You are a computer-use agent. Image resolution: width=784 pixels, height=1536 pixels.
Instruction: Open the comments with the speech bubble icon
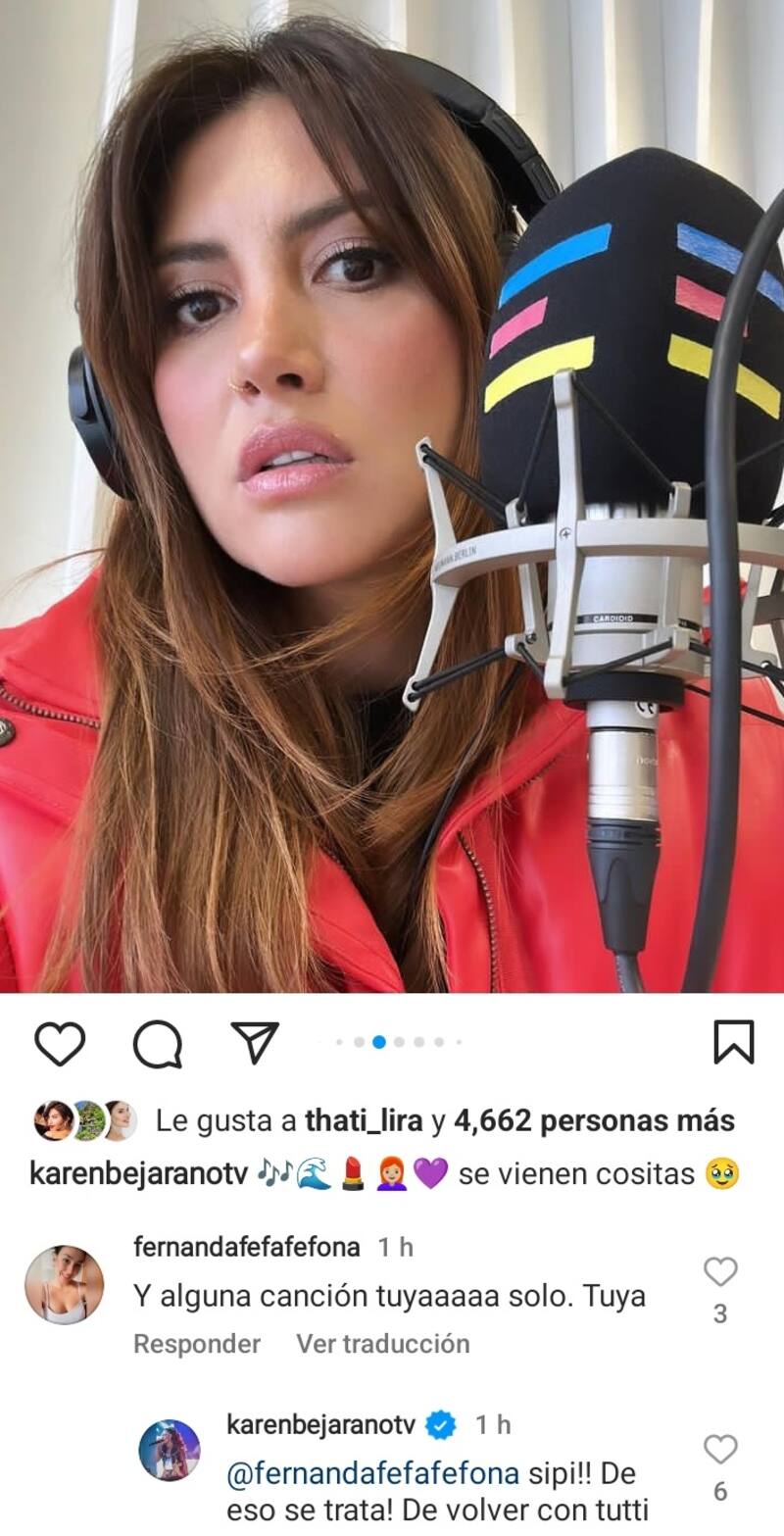point(159,1044)
